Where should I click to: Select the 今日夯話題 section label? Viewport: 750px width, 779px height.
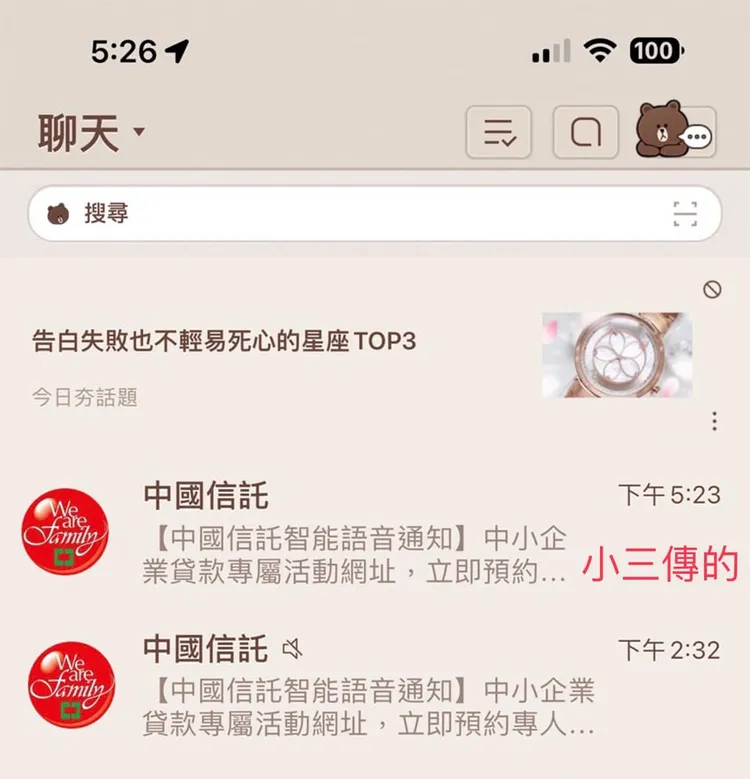click(x=82, y=397)
